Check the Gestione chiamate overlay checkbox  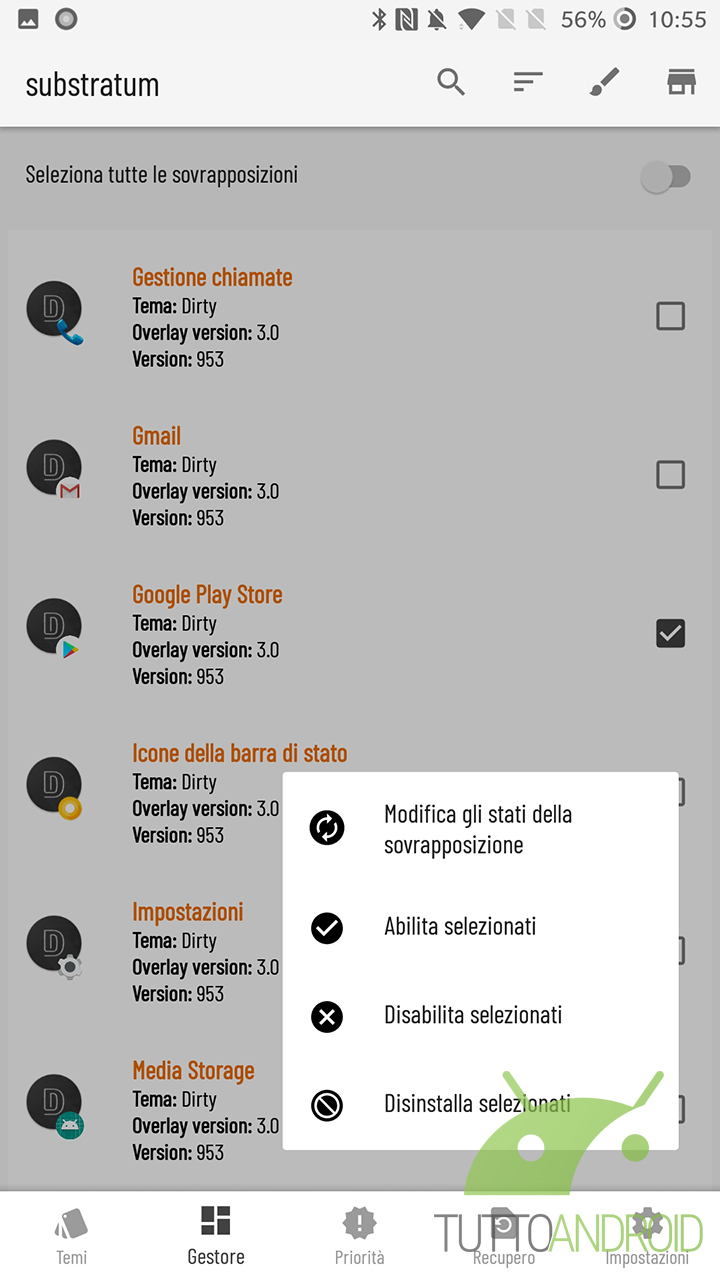[670, 316]
